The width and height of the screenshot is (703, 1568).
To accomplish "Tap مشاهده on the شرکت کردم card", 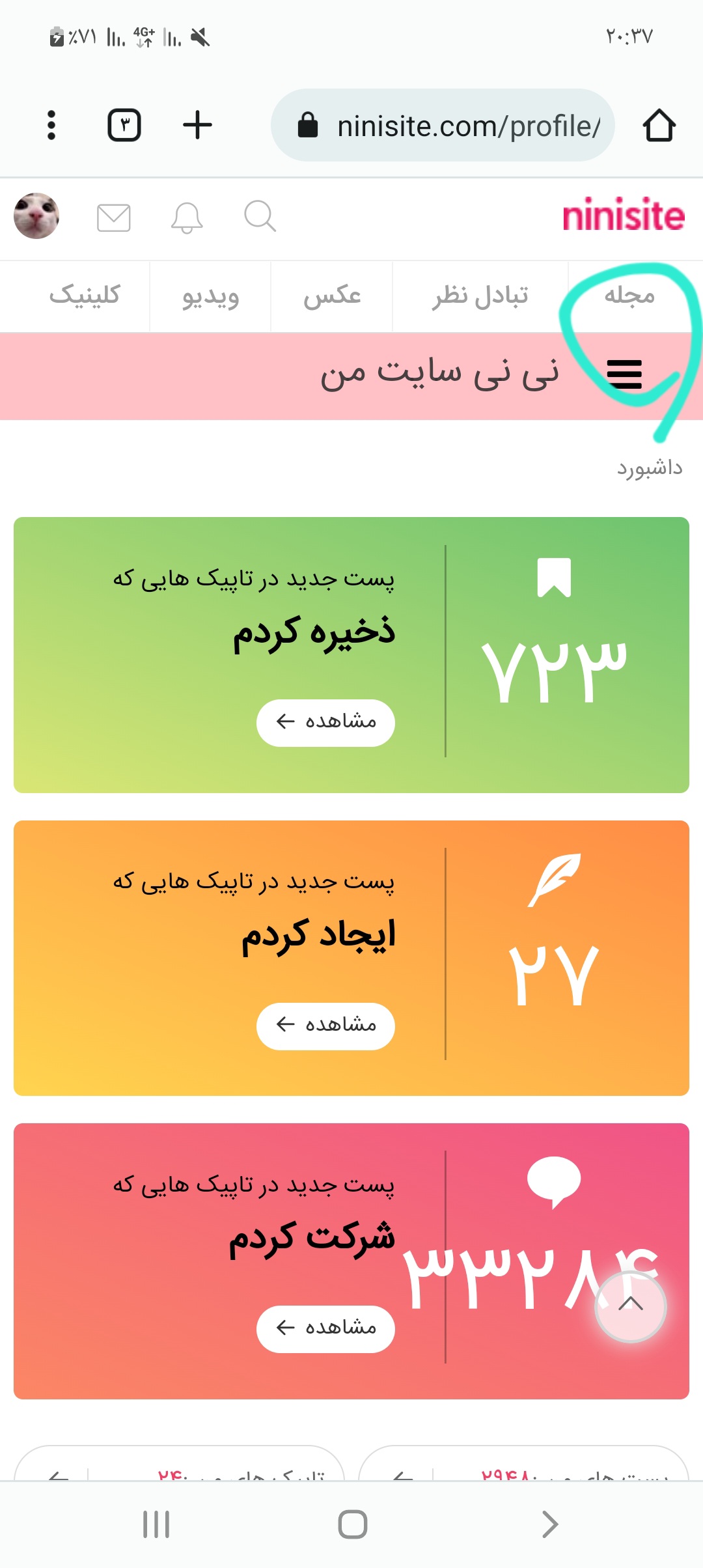I will 325,1328.
